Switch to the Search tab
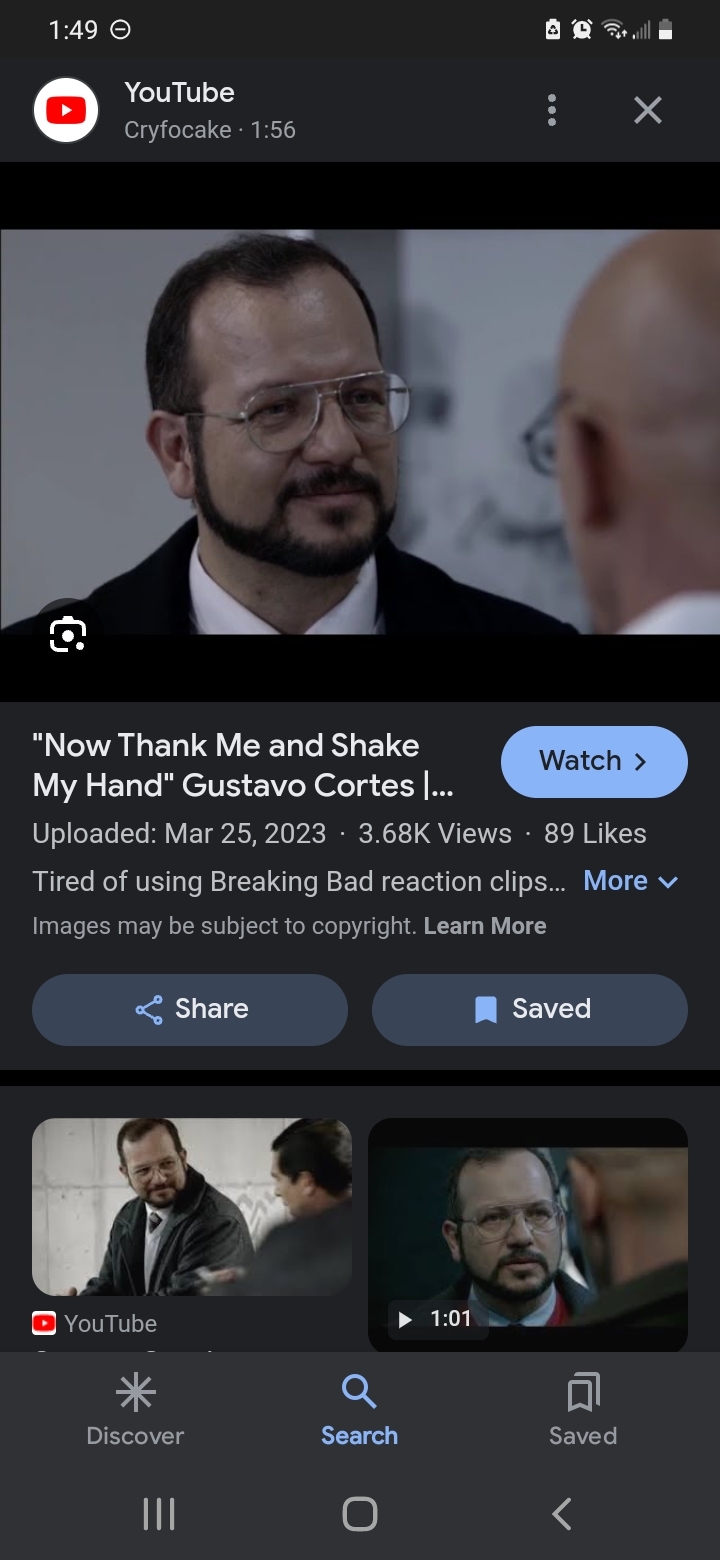Image resolution: width=720 pixels, height=1560 pixels. tap(359, 1410)
